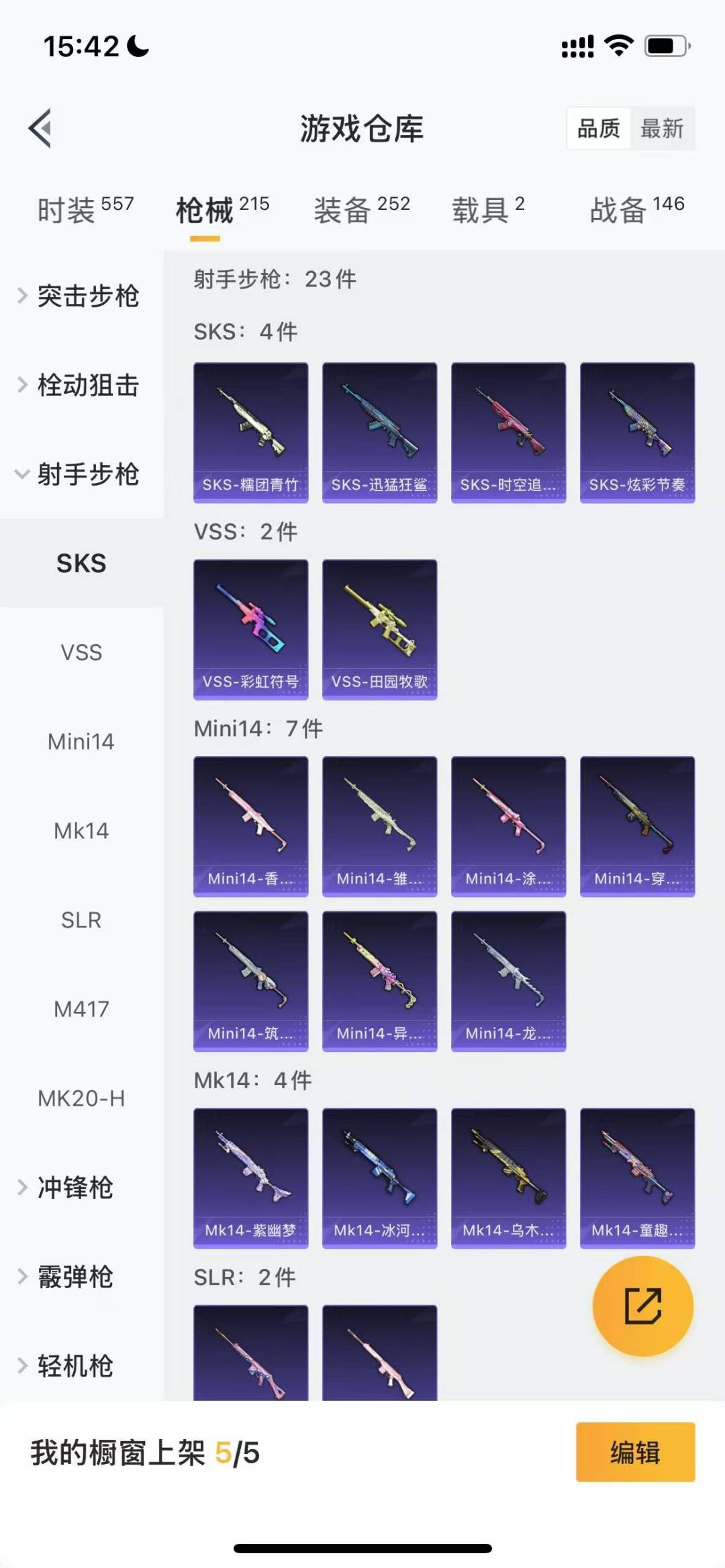Select MK20-H in the side list

pyautogui.click(x=81, y=1098)
